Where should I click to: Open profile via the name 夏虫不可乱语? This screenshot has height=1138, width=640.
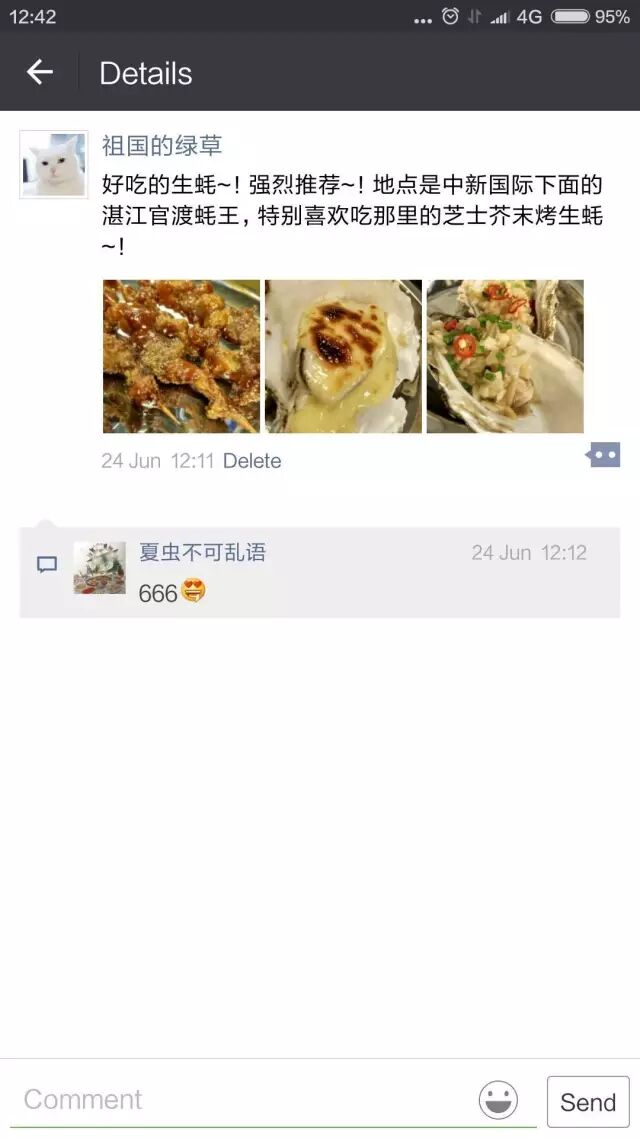pos(202,552)
